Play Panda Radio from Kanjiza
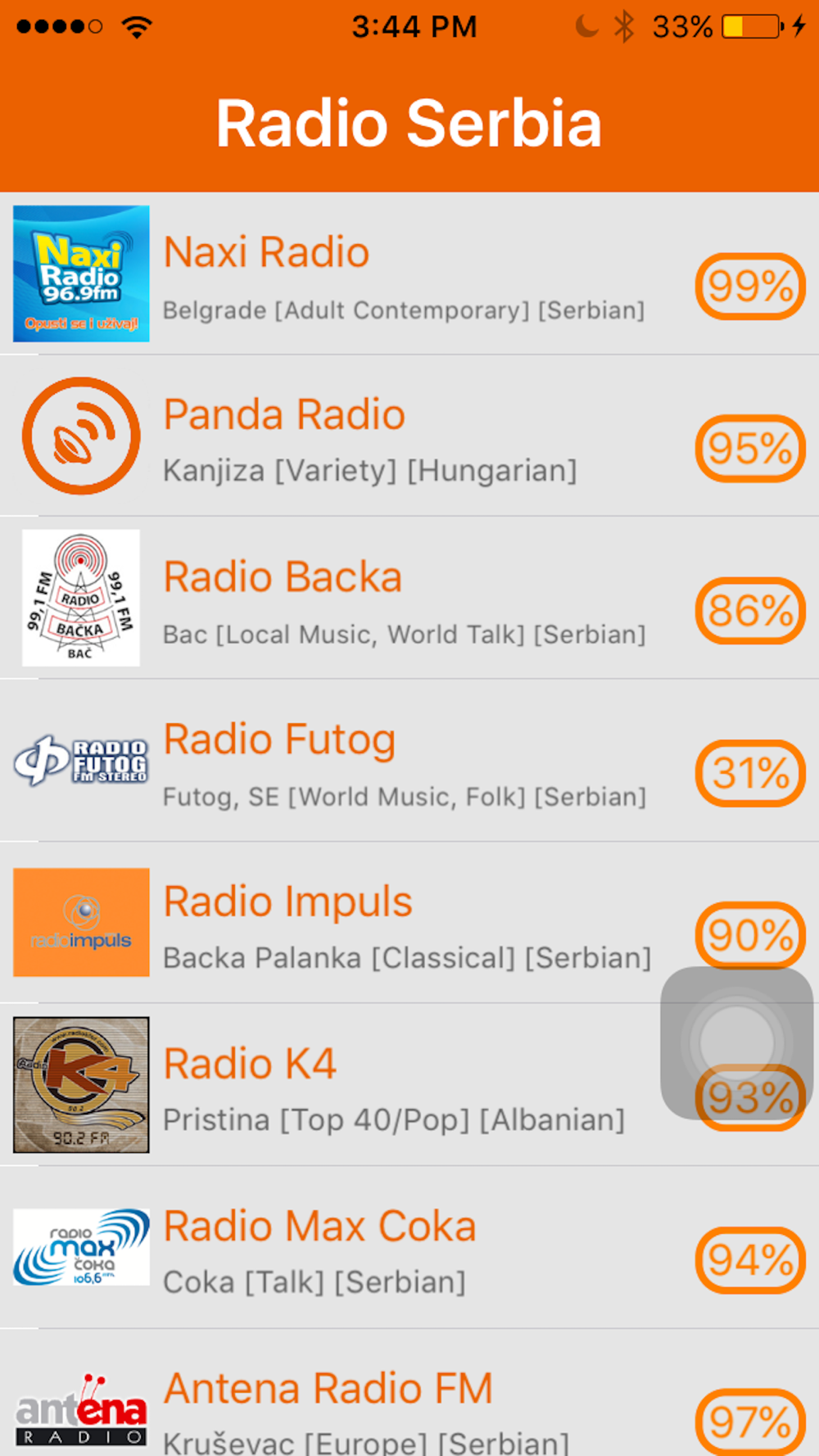Screen dimensions: 819x1456 click(x=409, y=436)
